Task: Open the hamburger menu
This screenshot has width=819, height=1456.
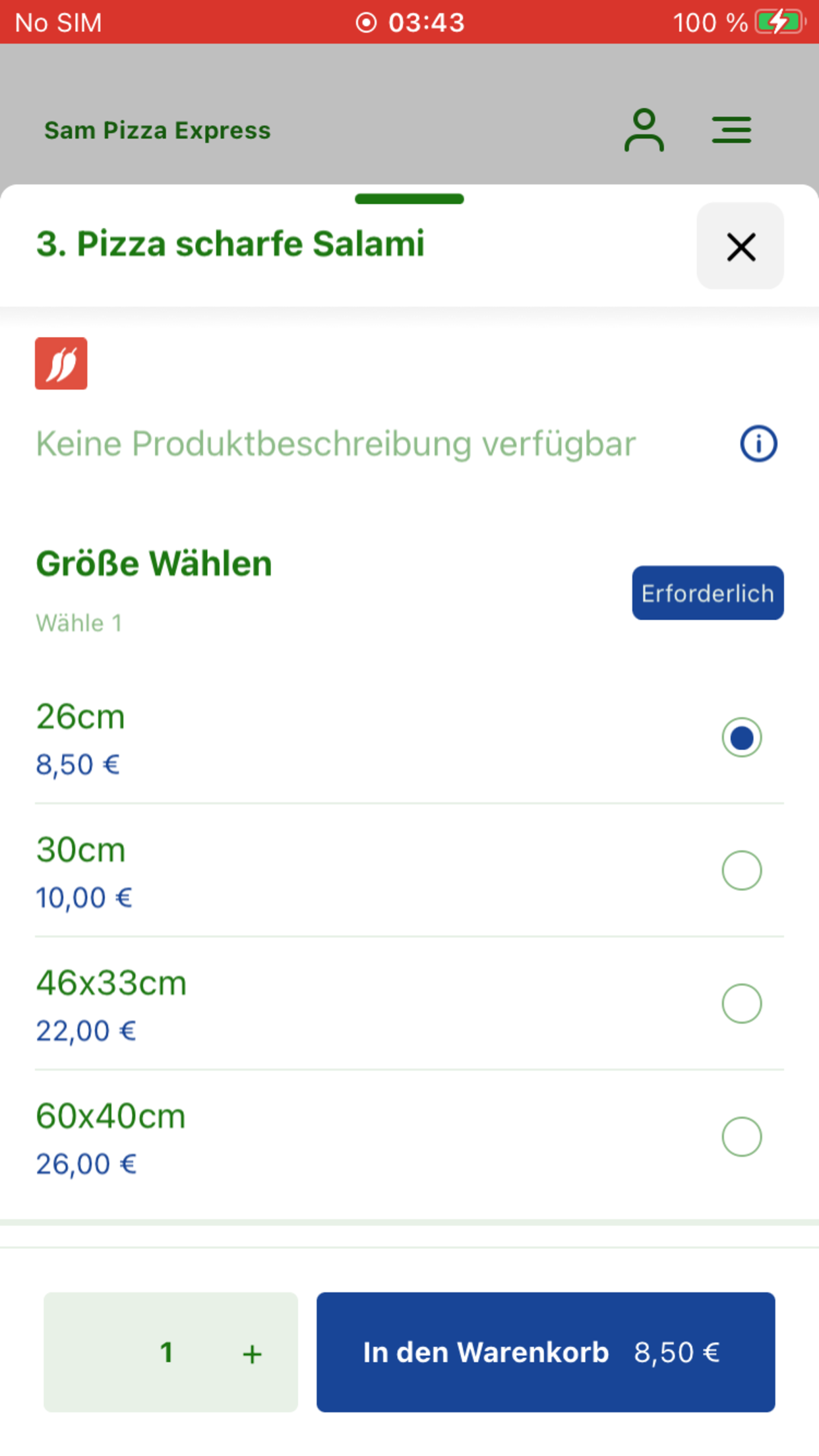Action: point(731,130)
